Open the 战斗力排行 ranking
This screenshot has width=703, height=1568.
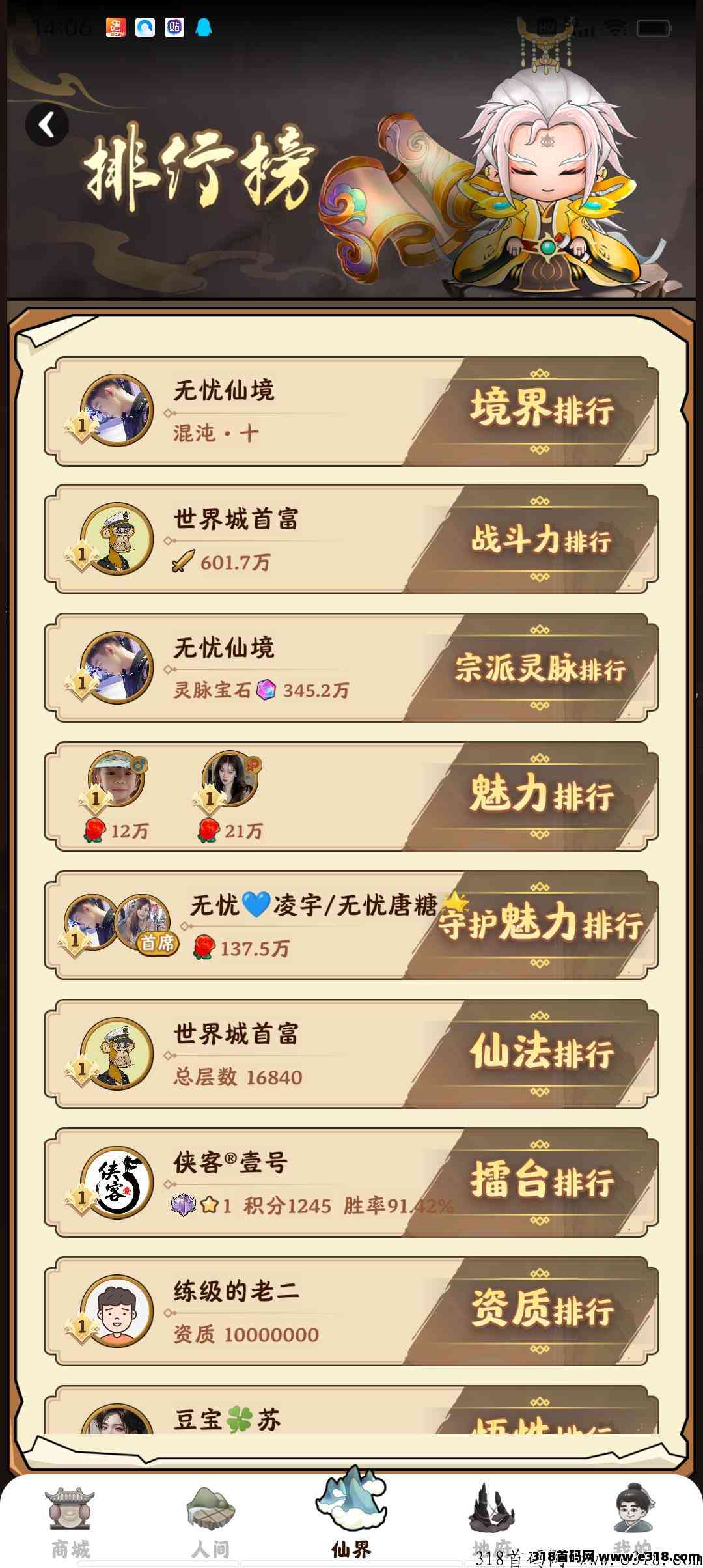point(351,539)
